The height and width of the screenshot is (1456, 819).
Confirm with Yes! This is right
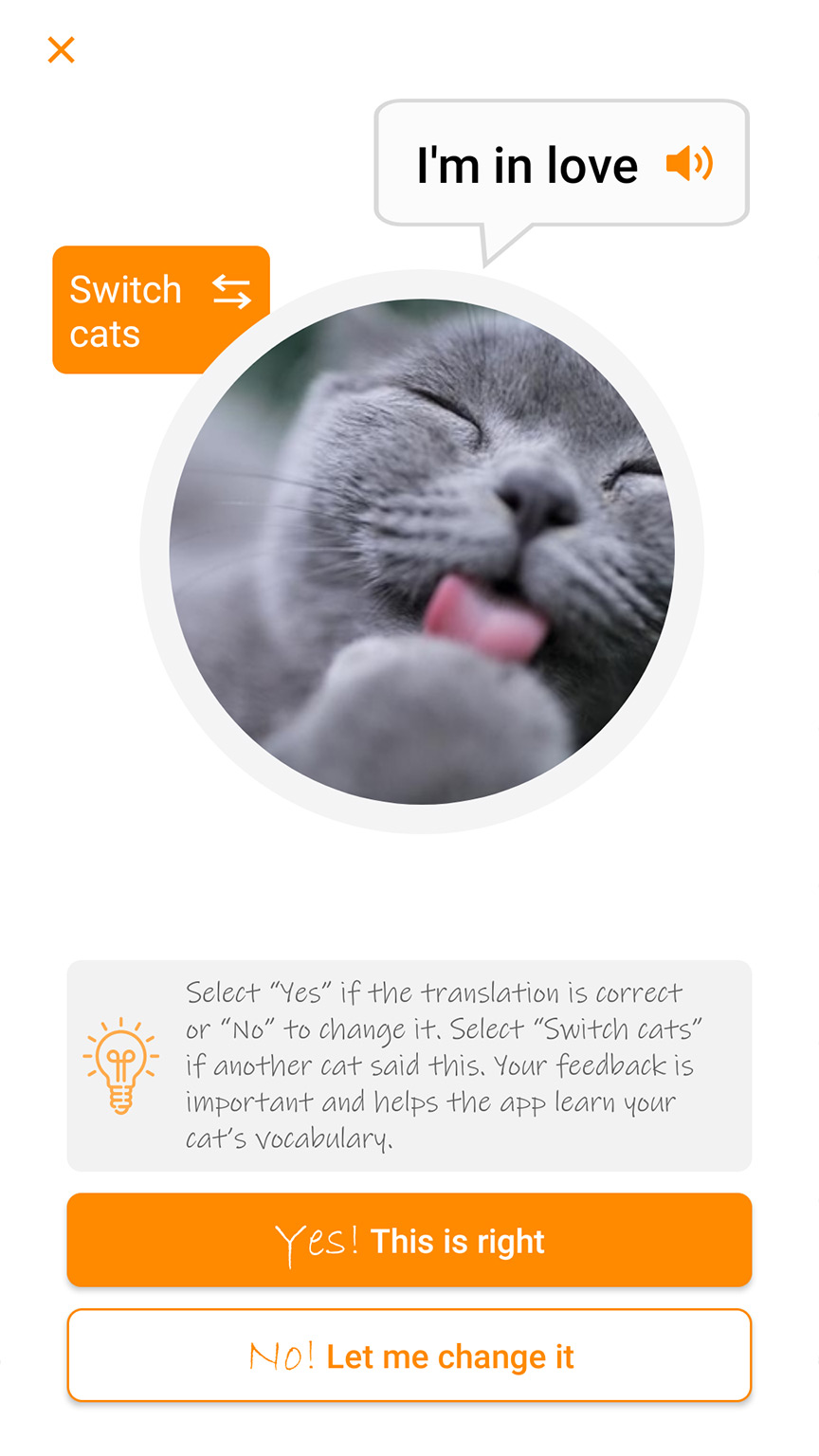(x=409, y=1240)
